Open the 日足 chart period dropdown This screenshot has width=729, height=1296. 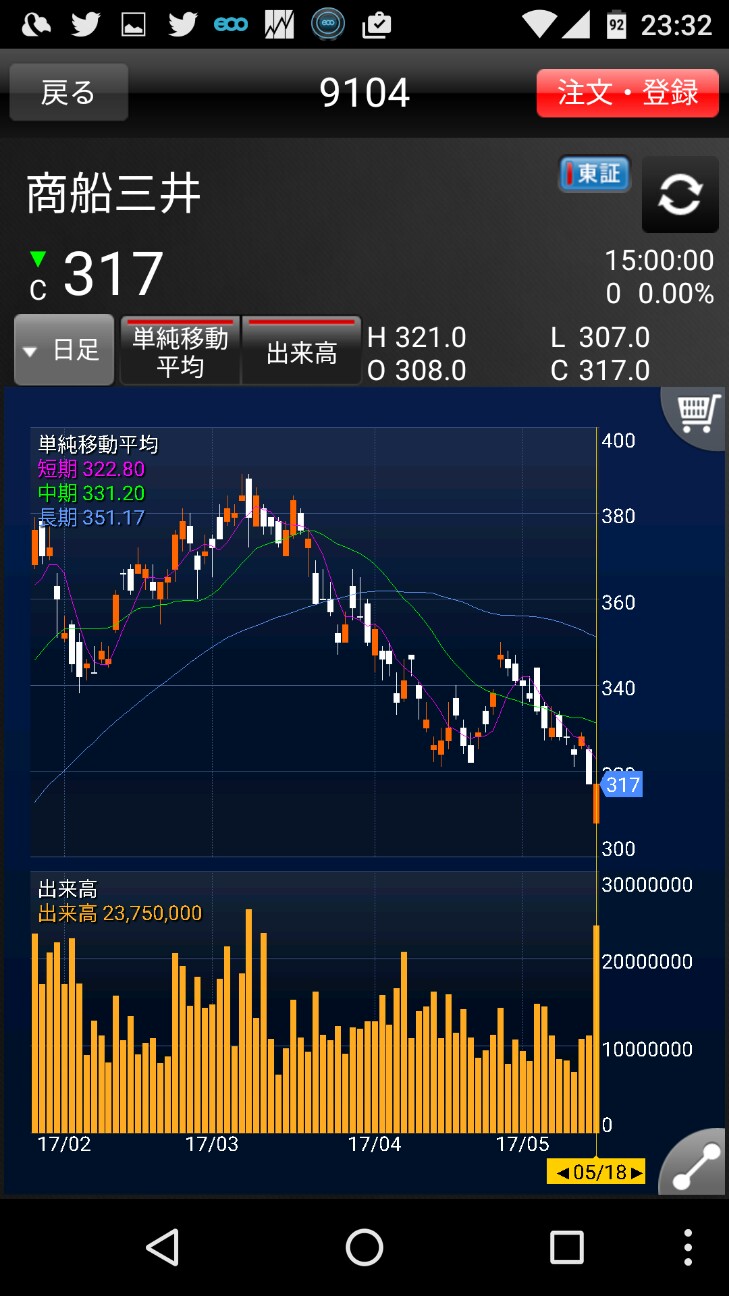pyautogui.click(x=64, y=350)
